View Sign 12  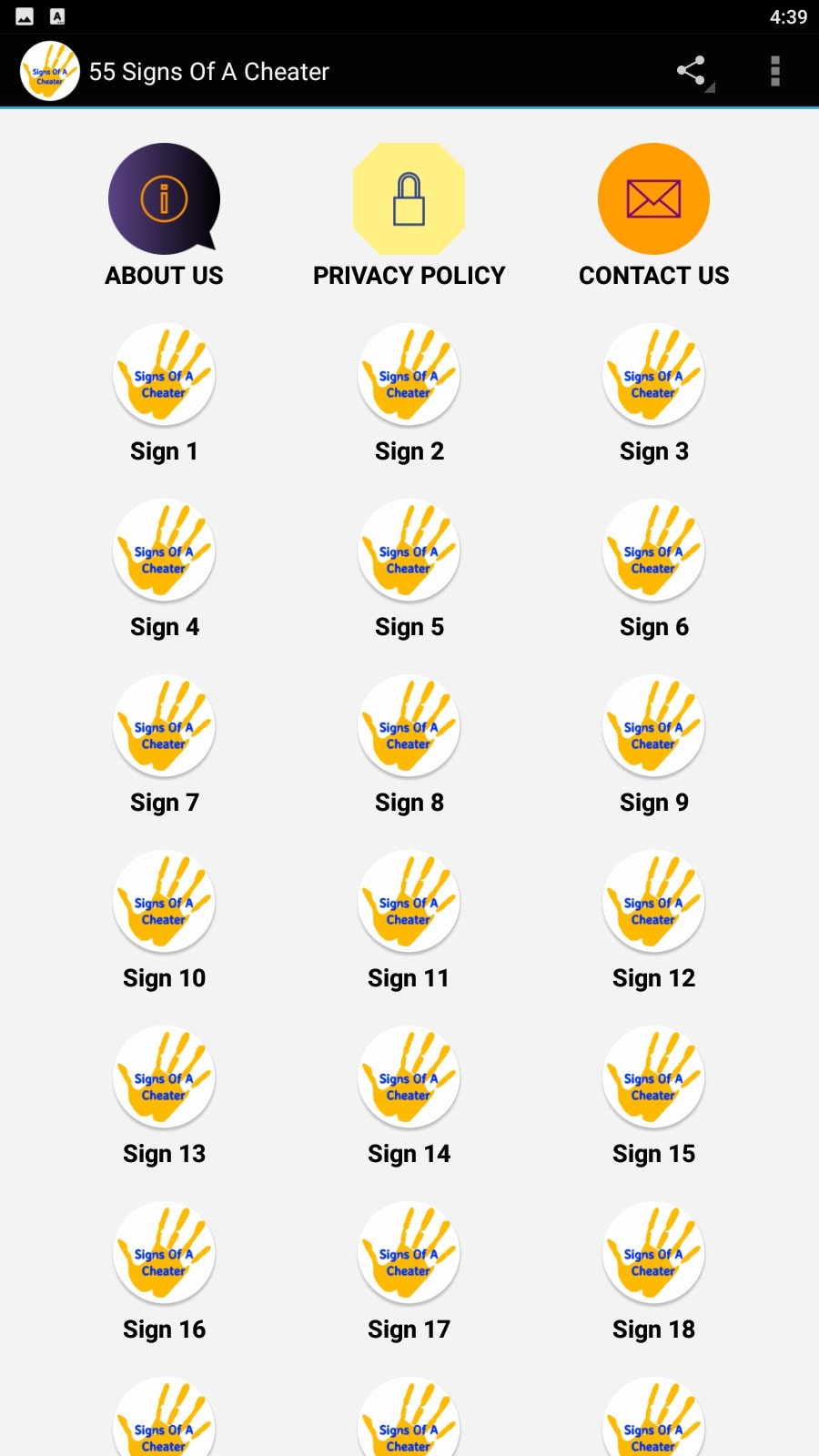click(x=653, y=921)
